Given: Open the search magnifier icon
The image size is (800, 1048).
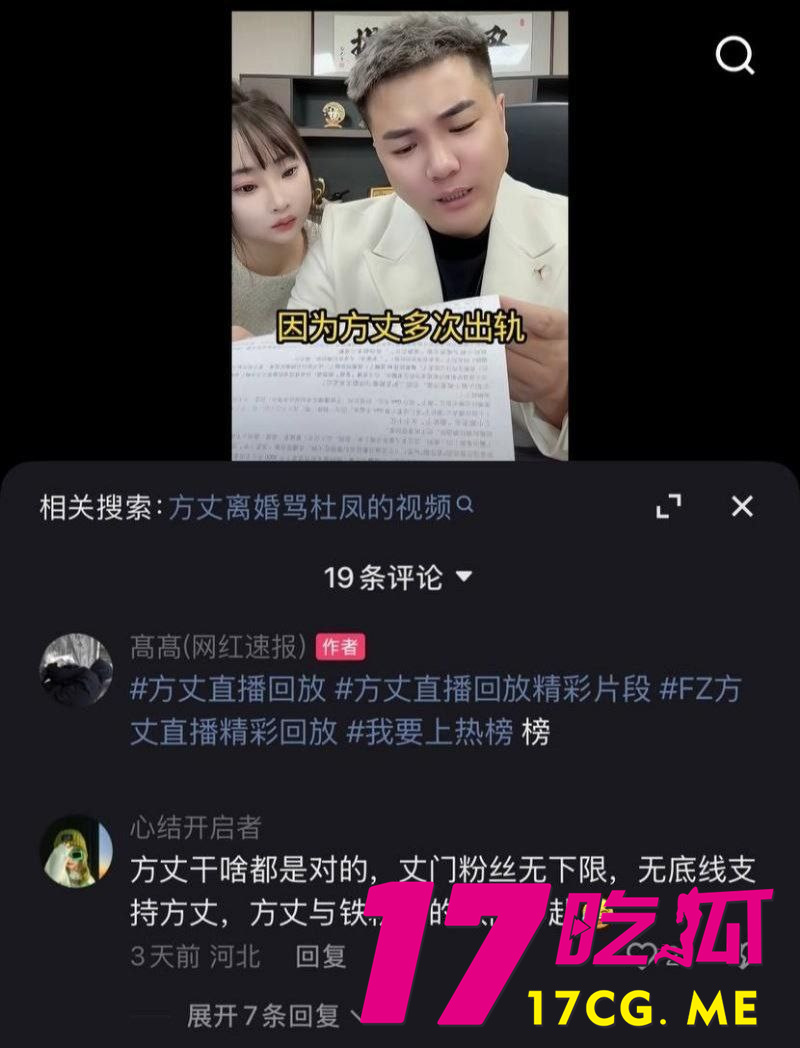Looking at the screenshot, I should coord(735,56).
